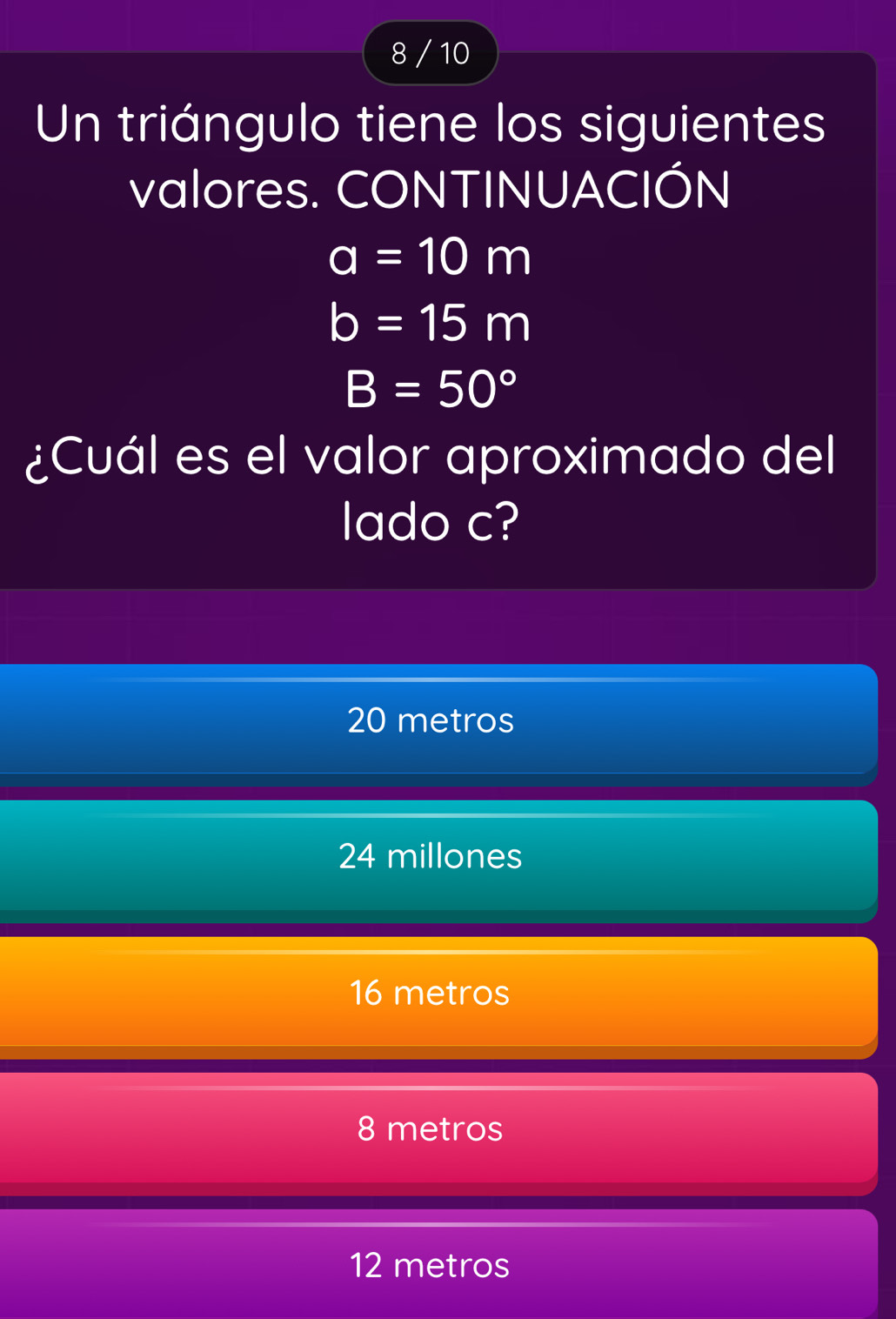Choose the 24 millones option
Image resolution: width=896 pixels, height=1319 pixels.
coord(431,857)
